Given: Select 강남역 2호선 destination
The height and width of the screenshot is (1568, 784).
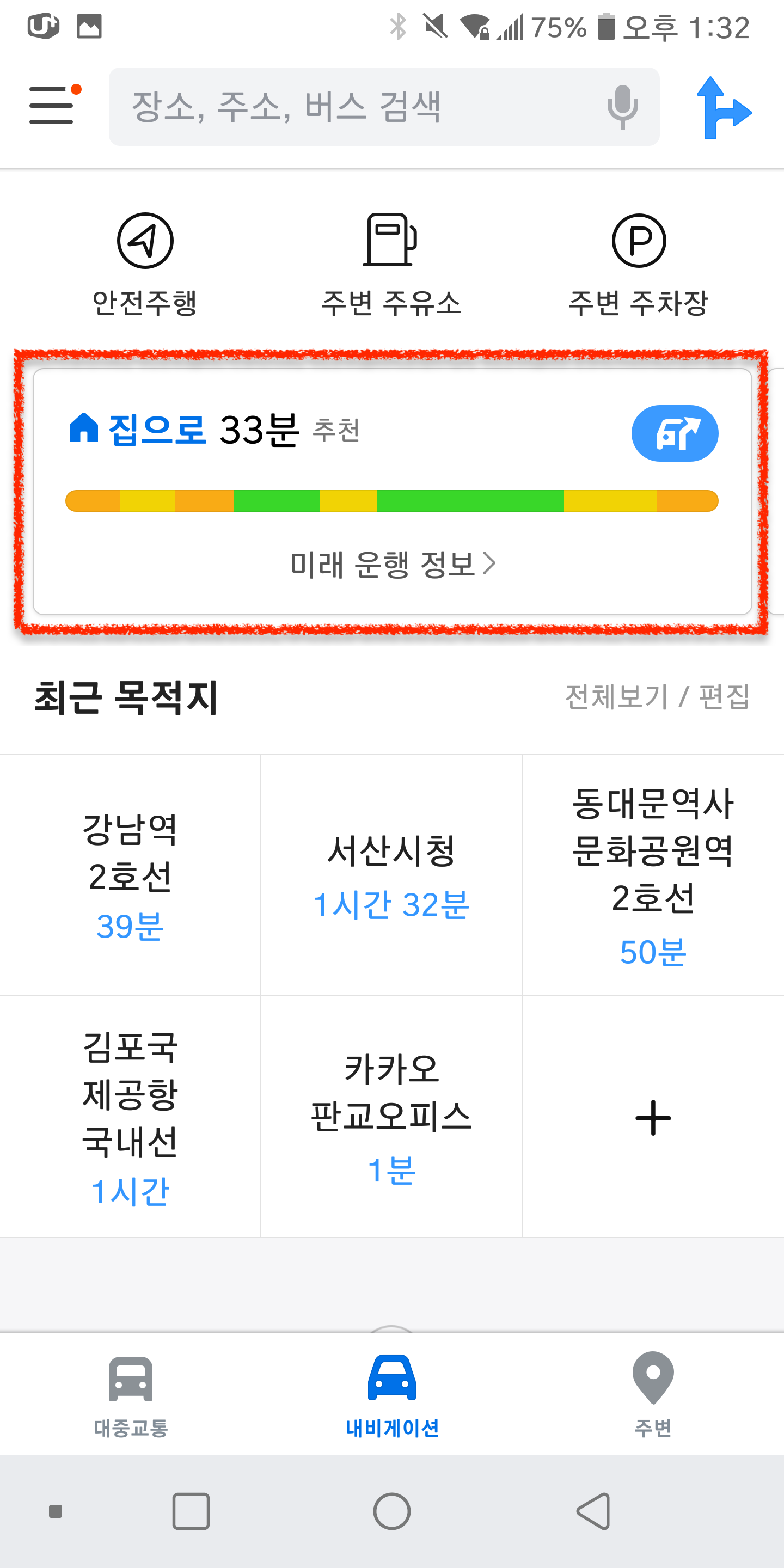Looking at the screenshot, I should (x=130, y=875).
